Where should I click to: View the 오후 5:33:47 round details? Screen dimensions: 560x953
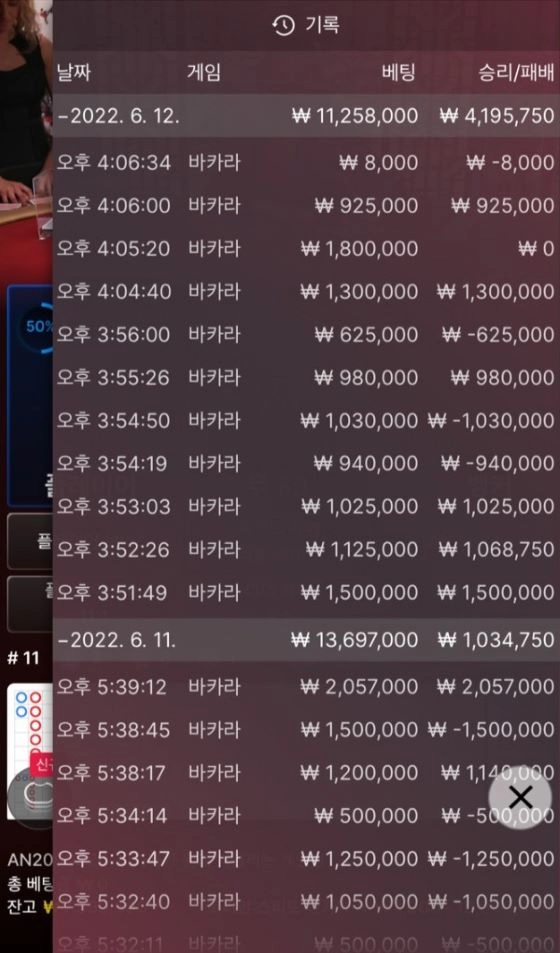coord(306,859)
